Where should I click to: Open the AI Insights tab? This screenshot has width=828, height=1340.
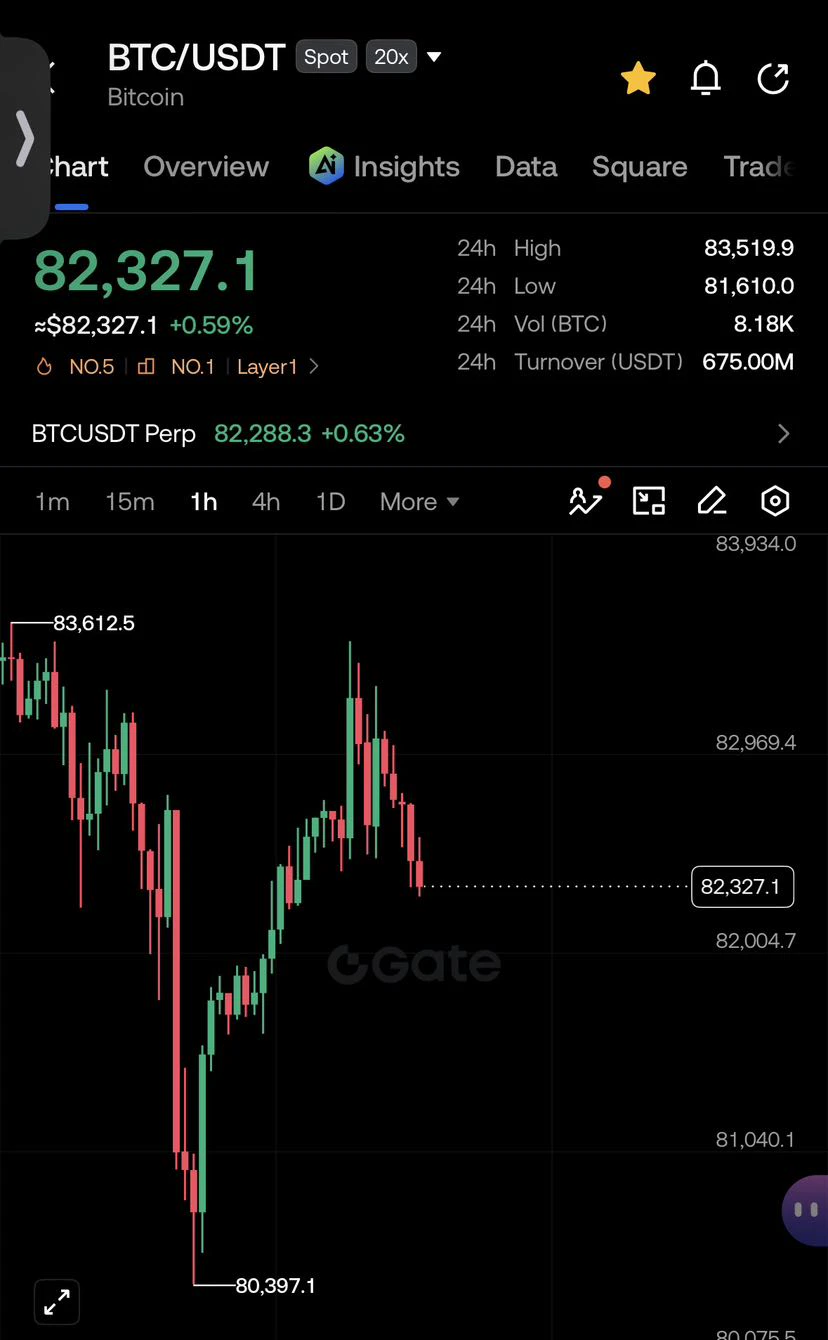384,167
